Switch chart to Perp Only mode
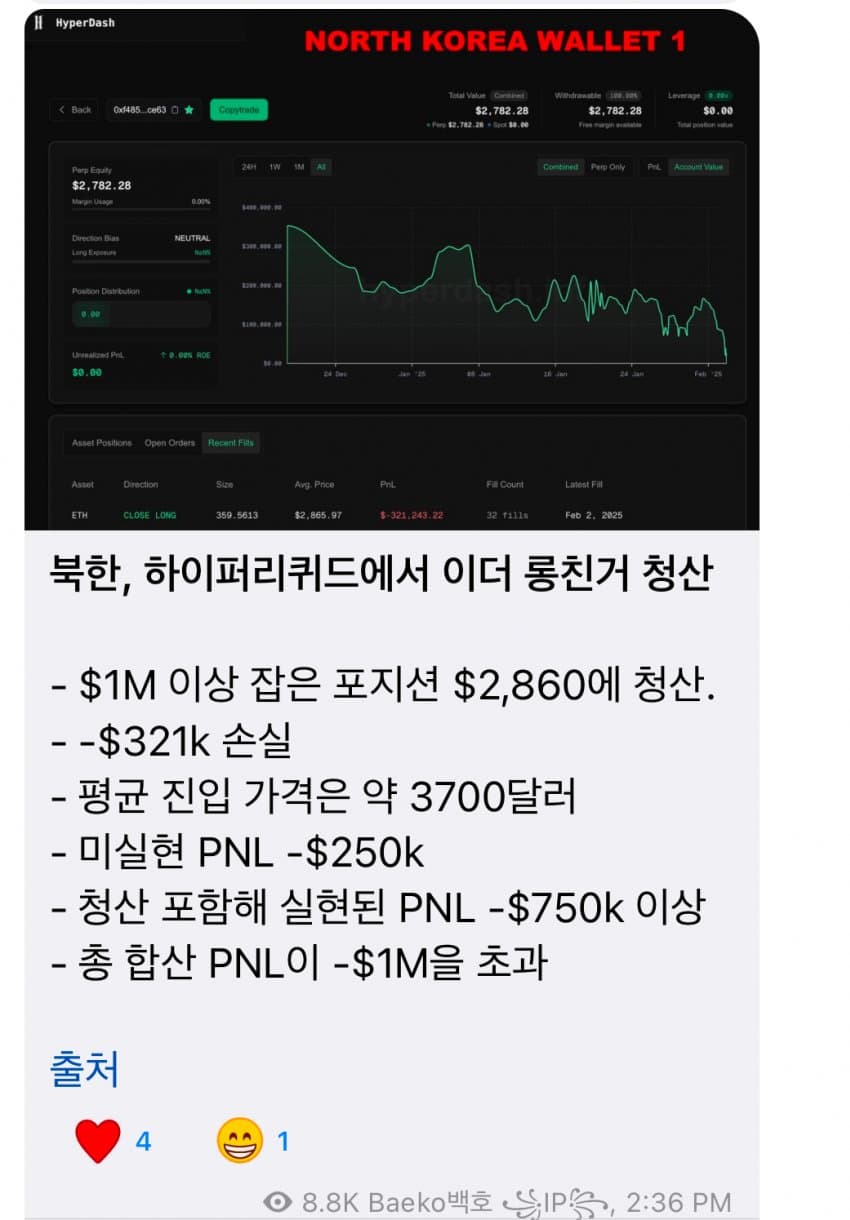This screenshot has height=1220, width=850. point(607,166)
